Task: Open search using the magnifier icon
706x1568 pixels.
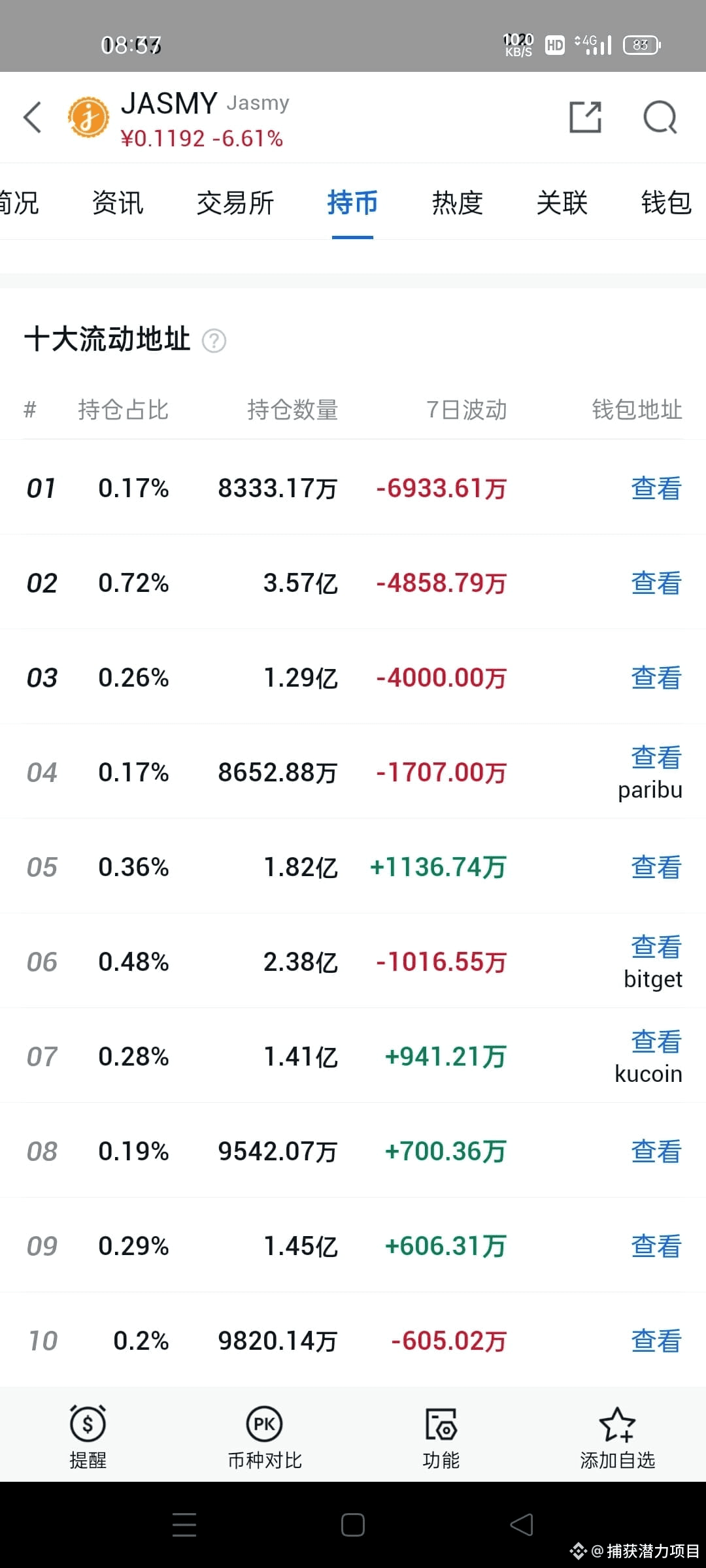Action: click(x=660, y=118)
